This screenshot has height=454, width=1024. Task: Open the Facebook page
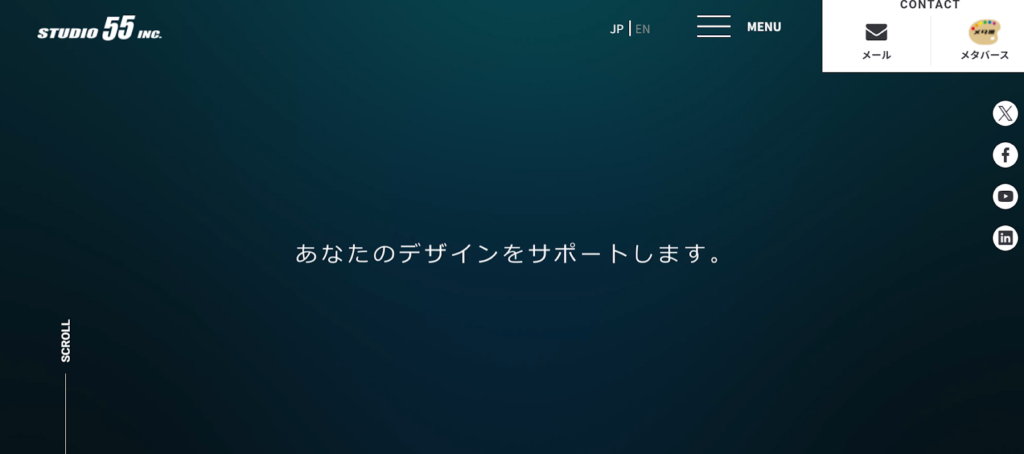pos(1005,155)
